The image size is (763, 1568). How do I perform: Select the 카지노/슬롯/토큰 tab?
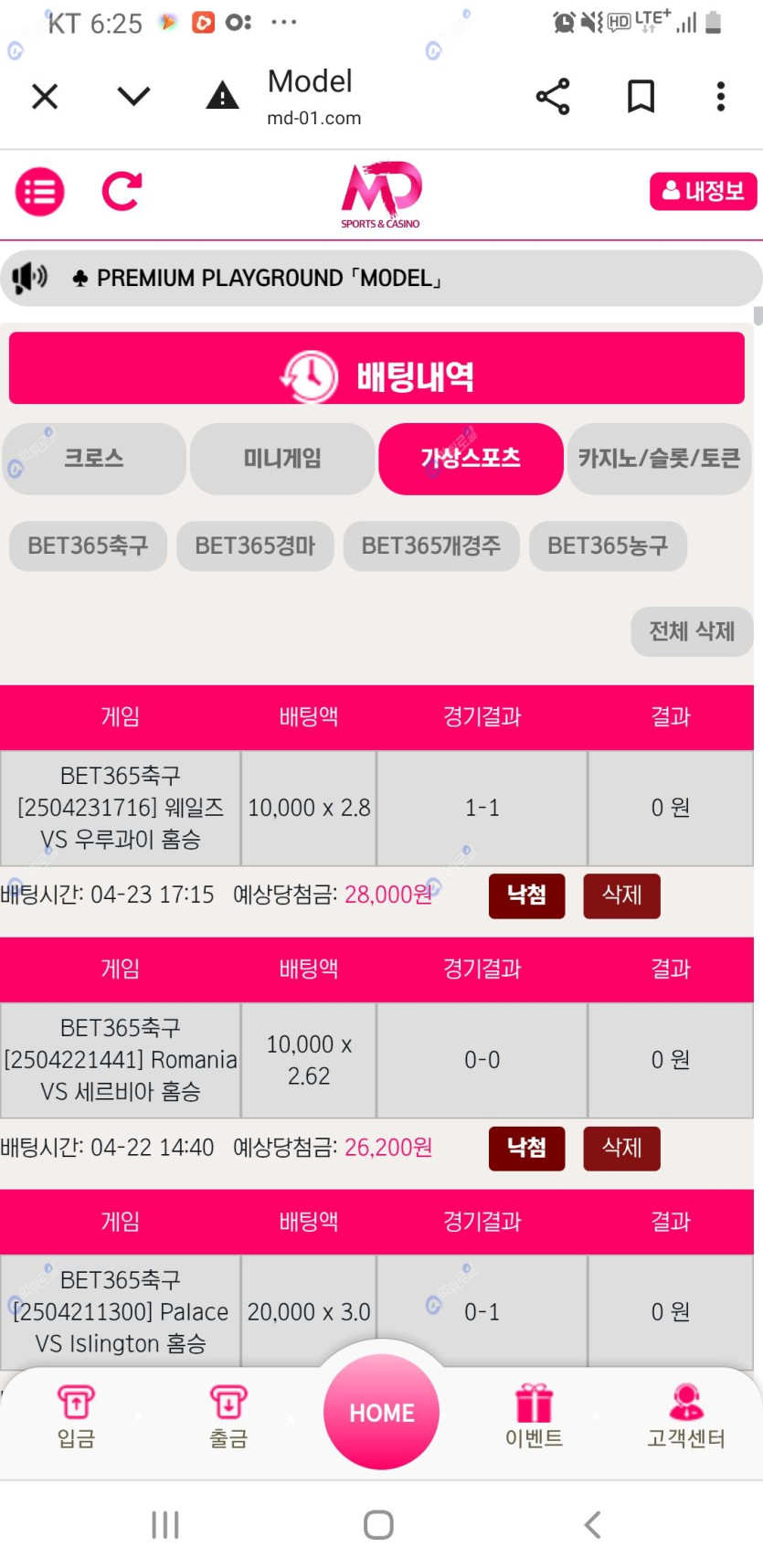coord(659,459)
